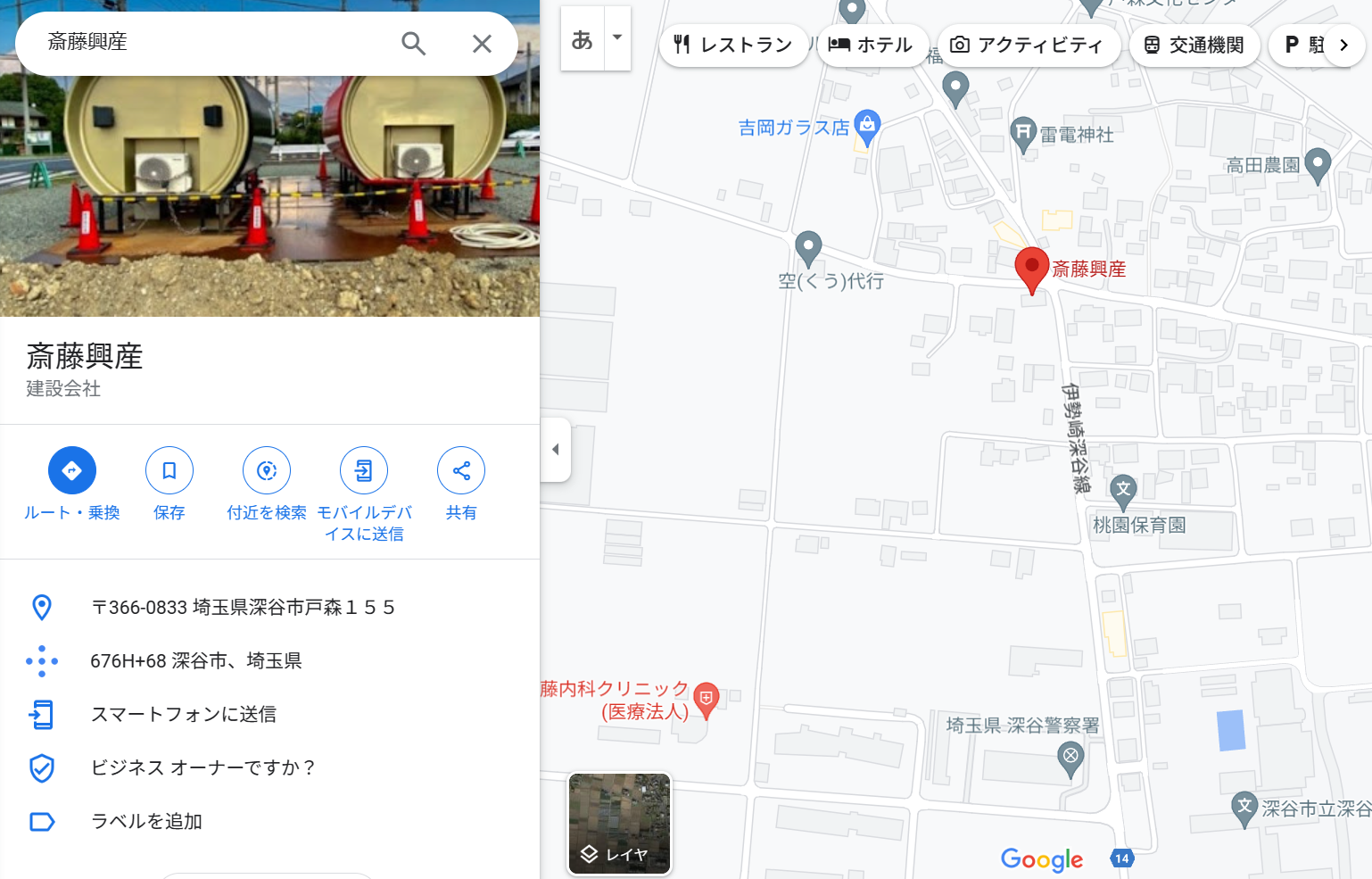
Task: Collapse the side panel
Action: (555, 449)
